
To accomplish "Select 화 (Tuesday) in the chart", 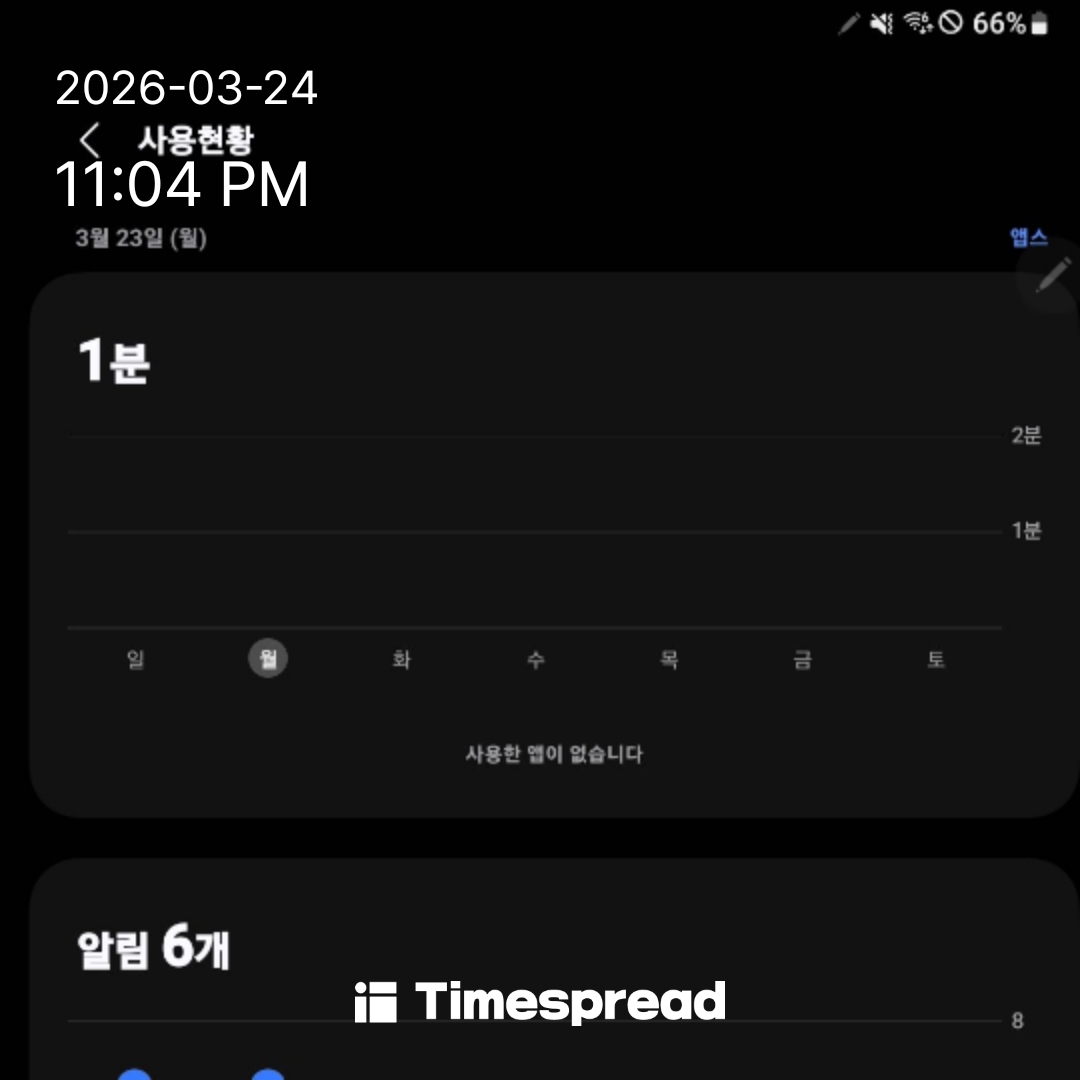I will [x=402, y=659].
